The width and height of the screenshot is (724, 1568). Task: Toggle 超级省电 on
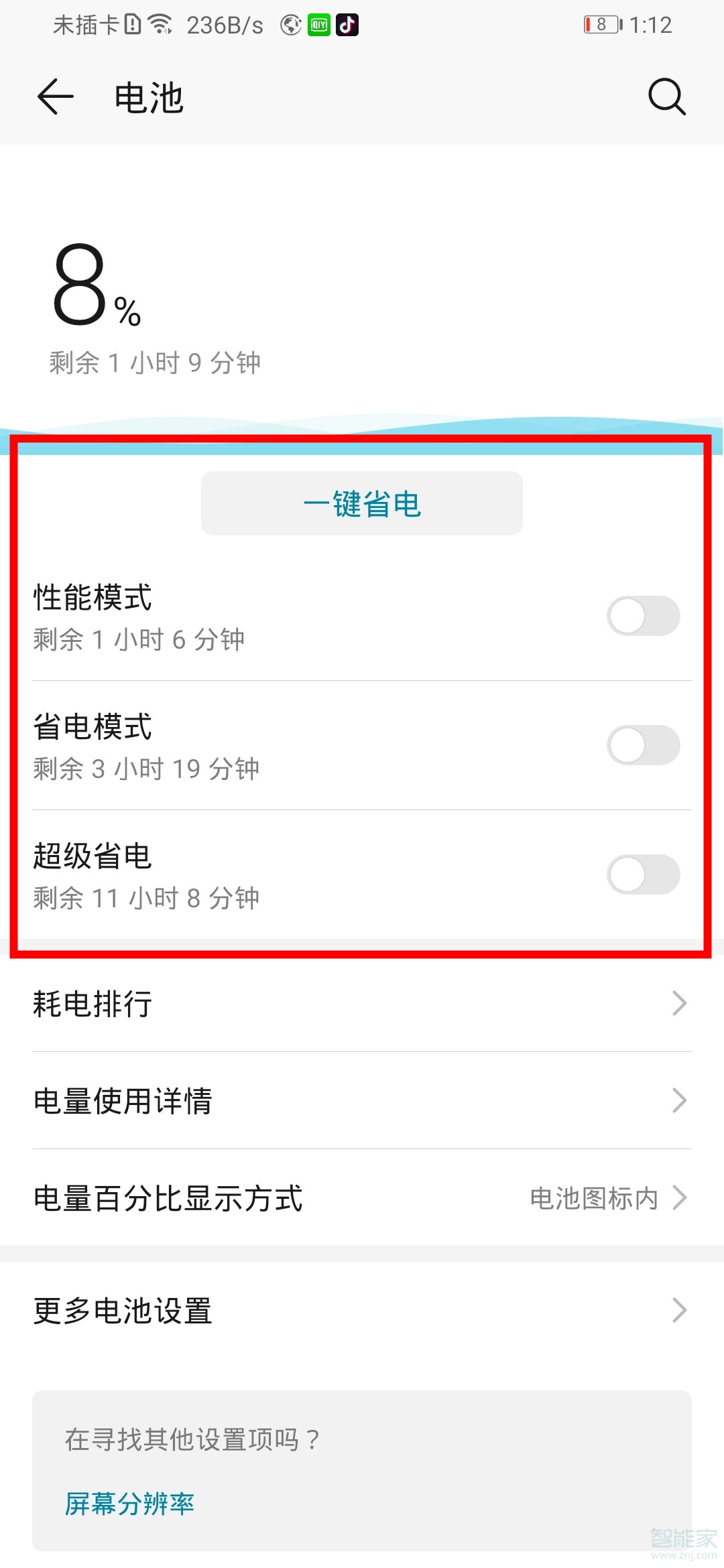click(x=643, y=874)
